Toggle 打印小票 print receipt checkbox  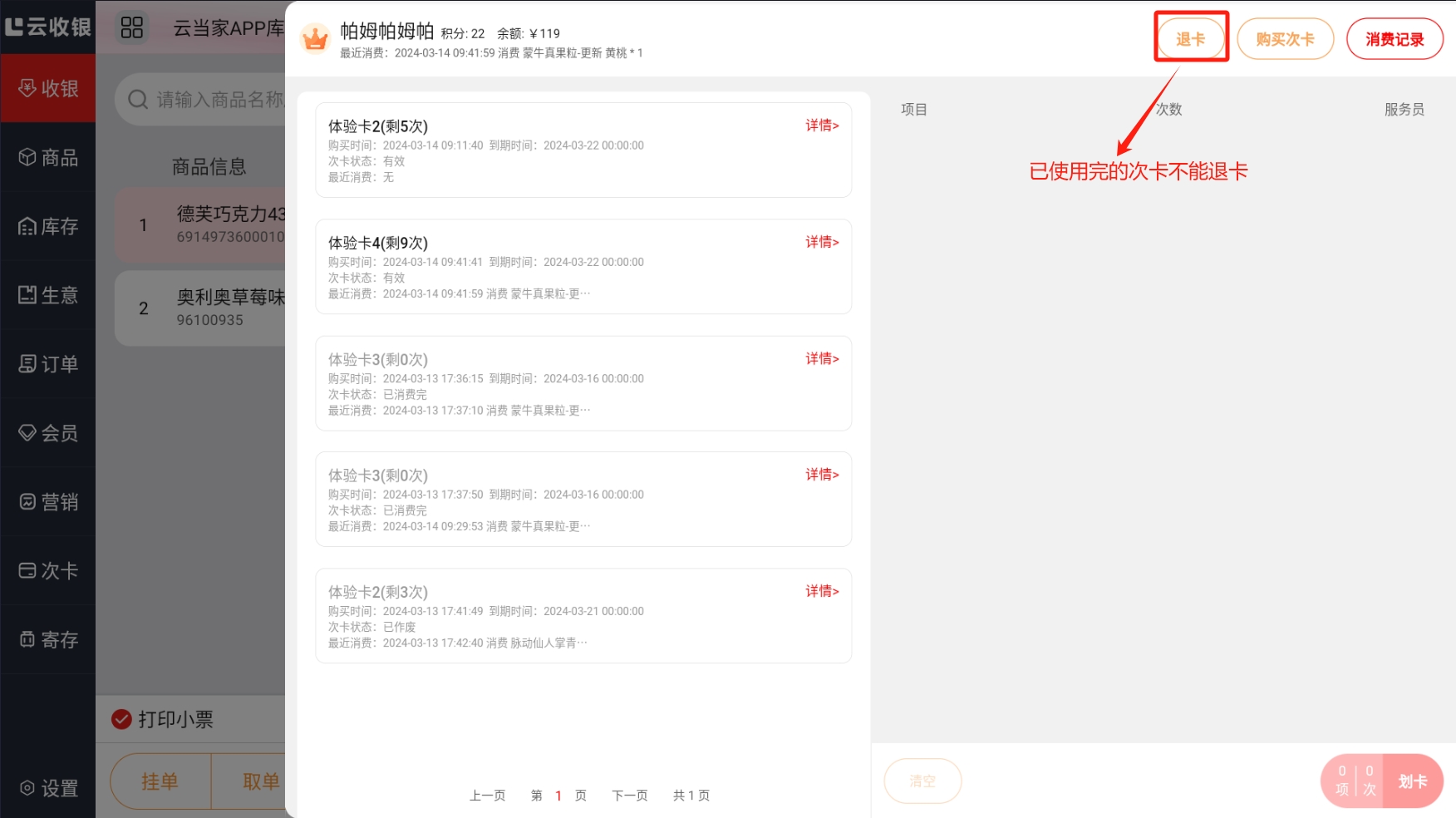coord(122,719)
